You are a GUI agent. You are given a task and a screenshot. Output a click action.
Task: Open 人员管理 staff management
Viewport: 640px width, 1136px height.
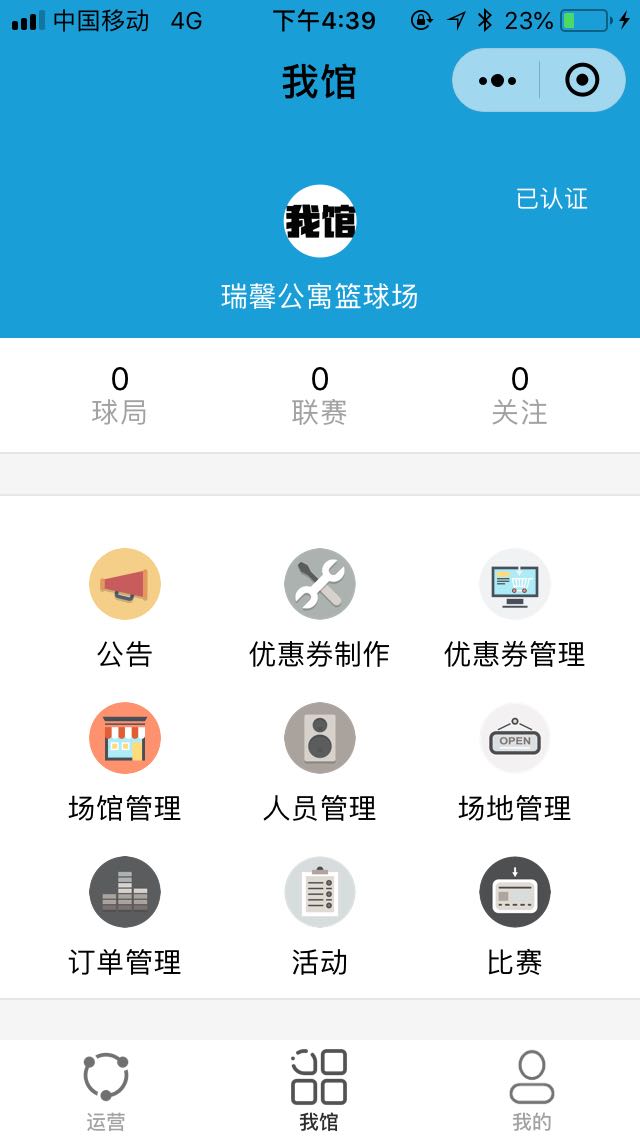point(320,762)
